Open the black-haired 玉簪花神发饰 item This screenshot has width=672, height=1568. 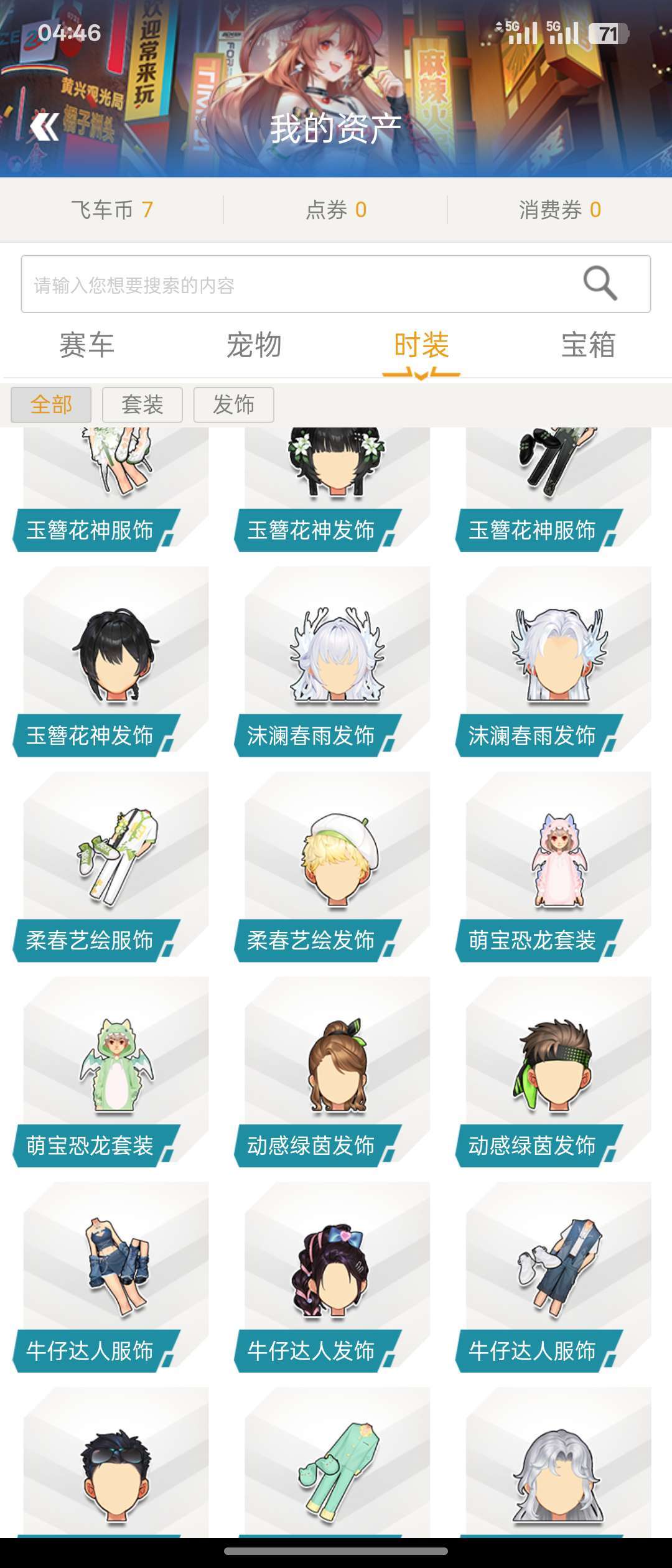tap(116, 660)
